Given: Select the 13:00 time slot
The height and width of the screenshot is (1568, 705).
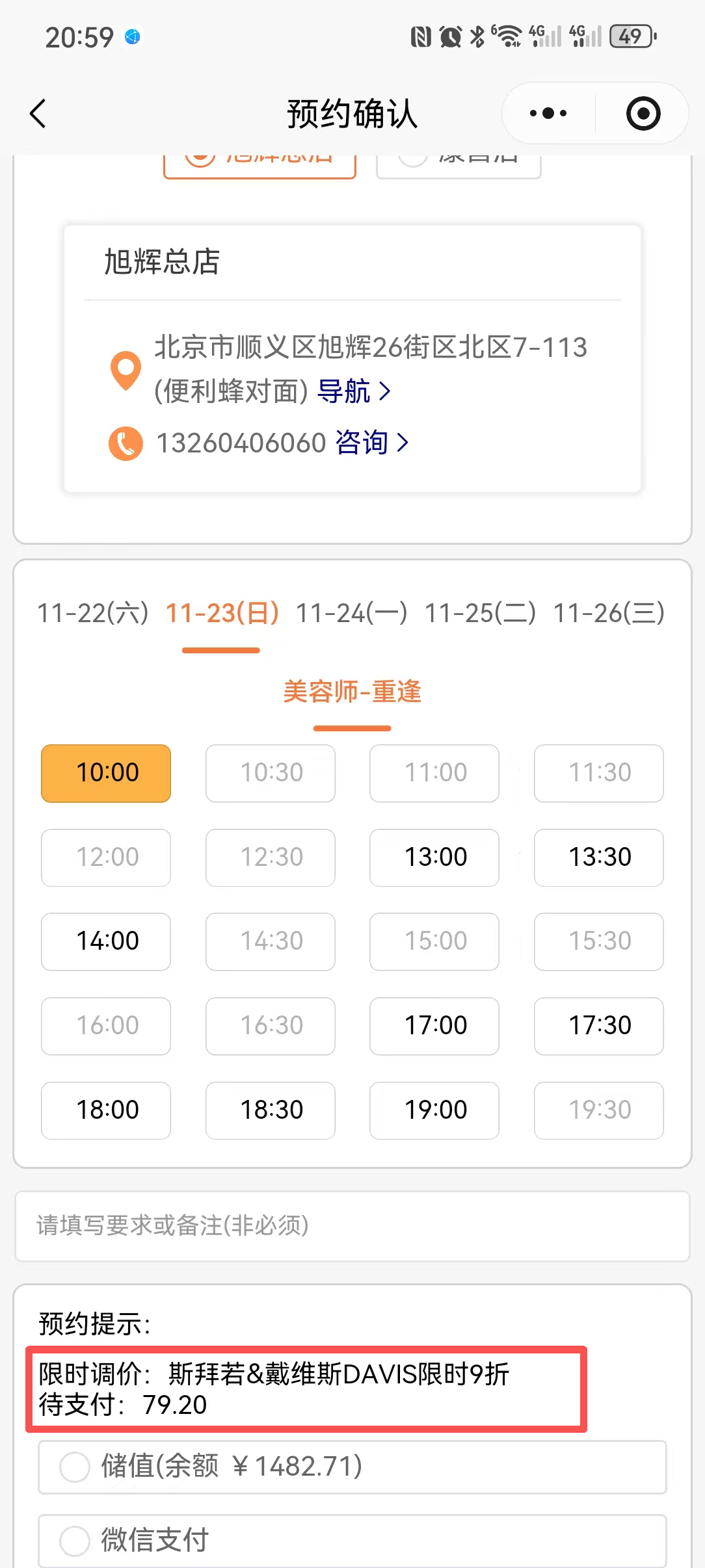Looking at the screenshot, I should (434, 857).
